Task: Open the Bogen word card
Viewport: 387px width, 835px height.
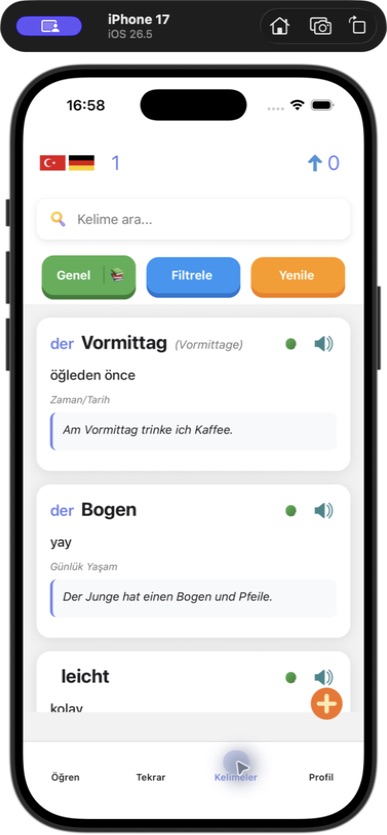Action: (193, 561)
